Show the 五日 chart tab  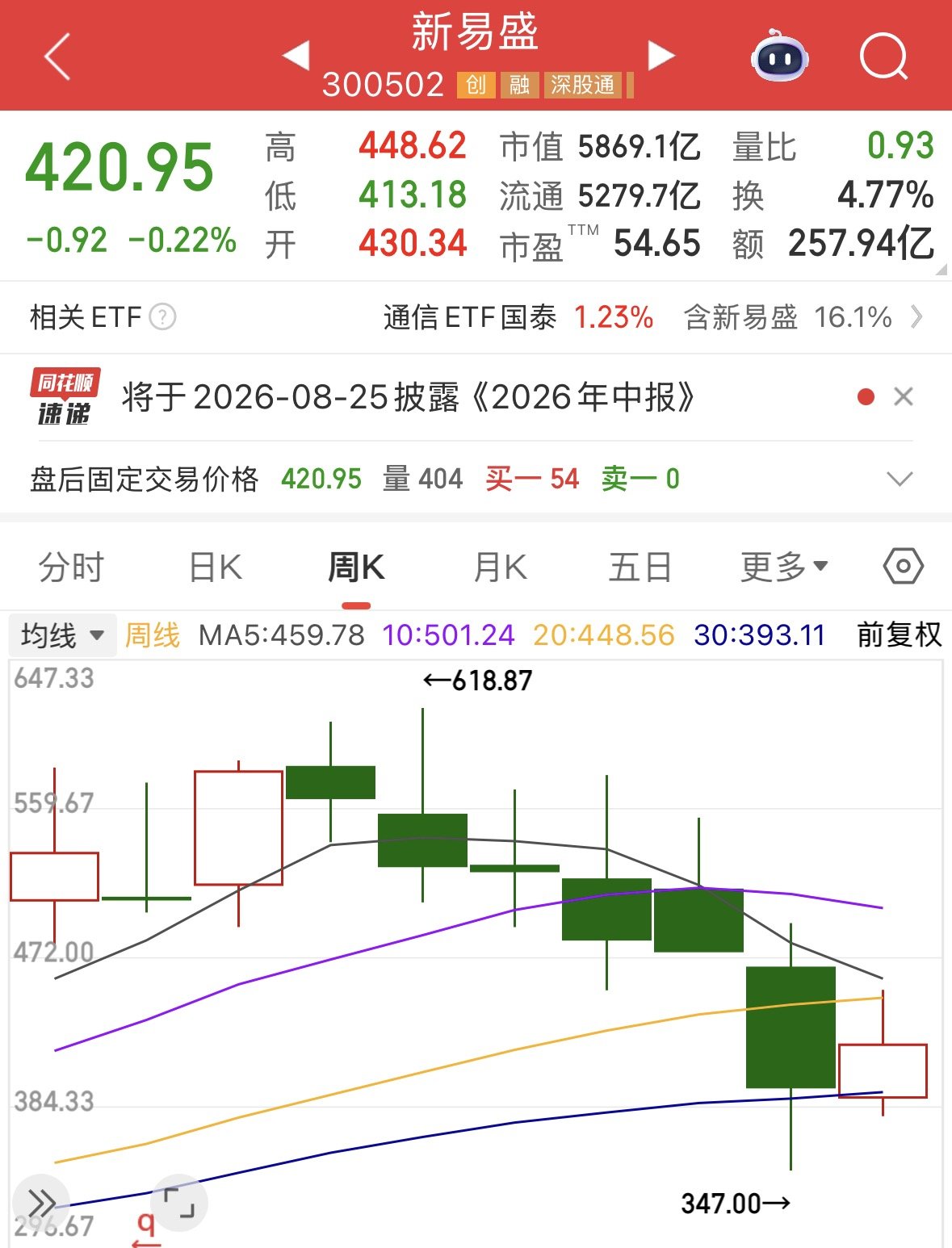[640, 567]
